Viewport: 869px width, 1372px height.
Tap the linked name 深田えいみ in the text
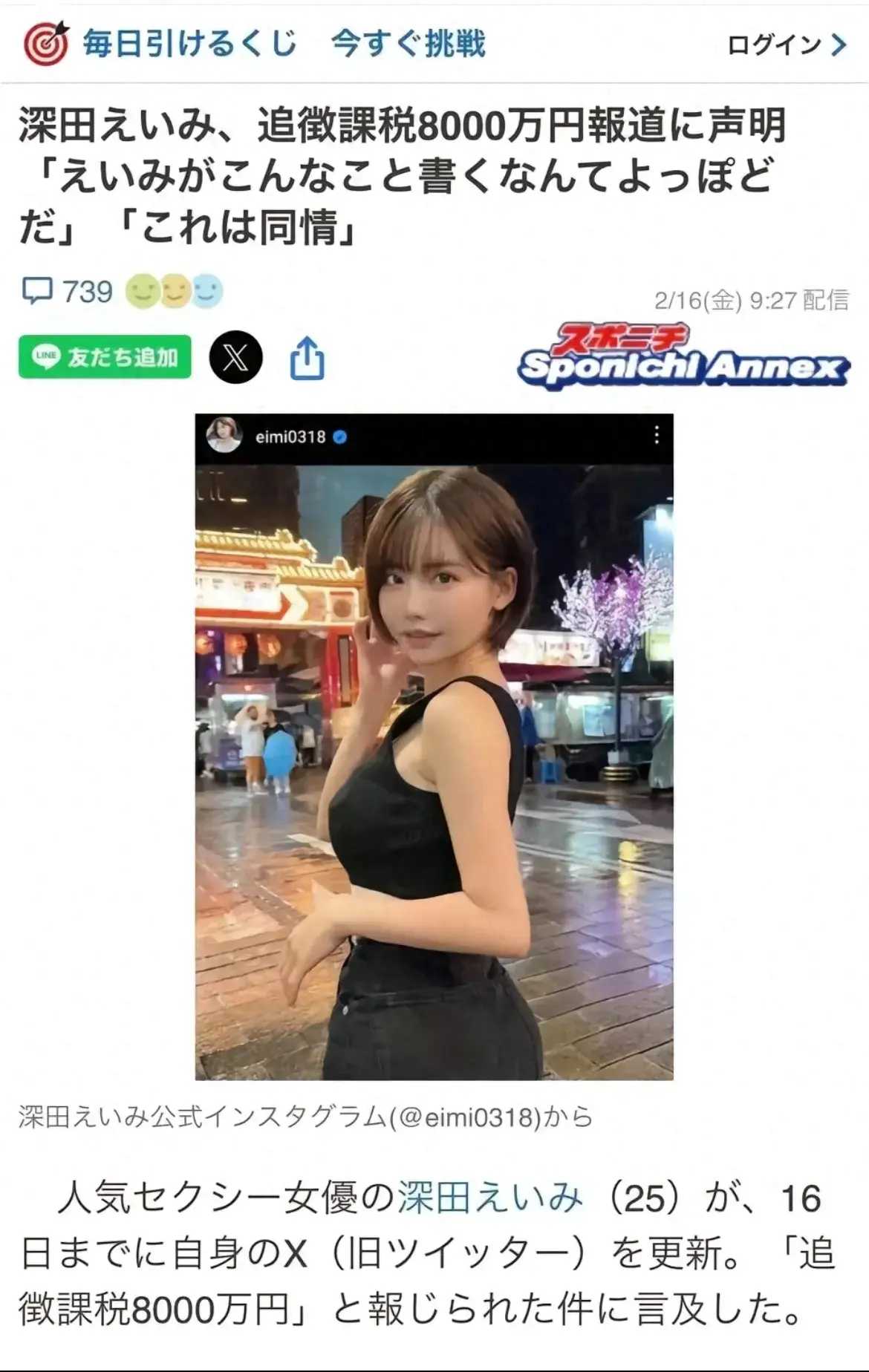click(489, 1199)
